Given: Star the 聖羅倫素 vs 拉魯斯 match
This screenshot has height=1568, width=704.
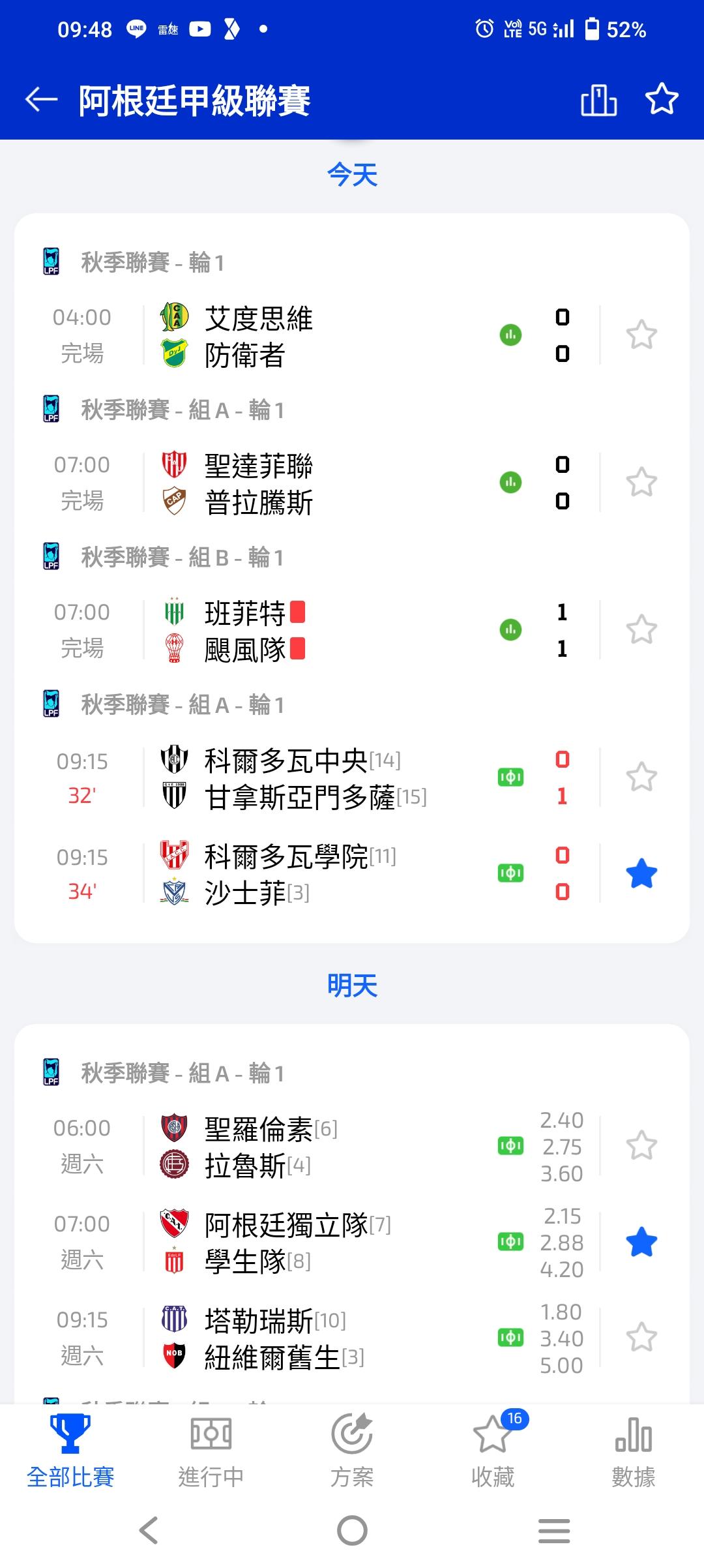Looking at the screenshot, I should coord(641,1145).
